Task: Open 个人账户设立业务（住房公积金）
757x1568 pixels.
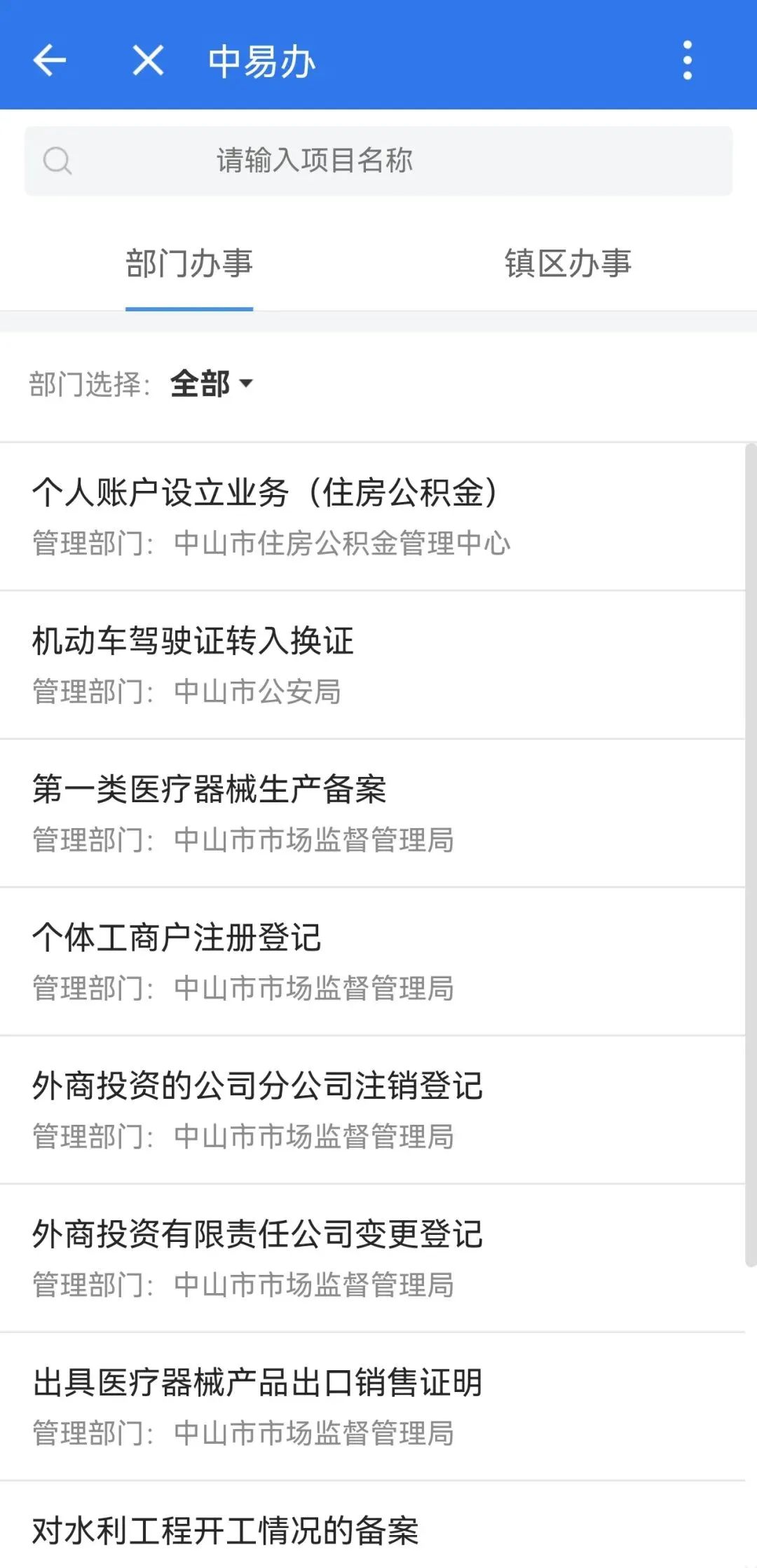Action: click(371, 516)
